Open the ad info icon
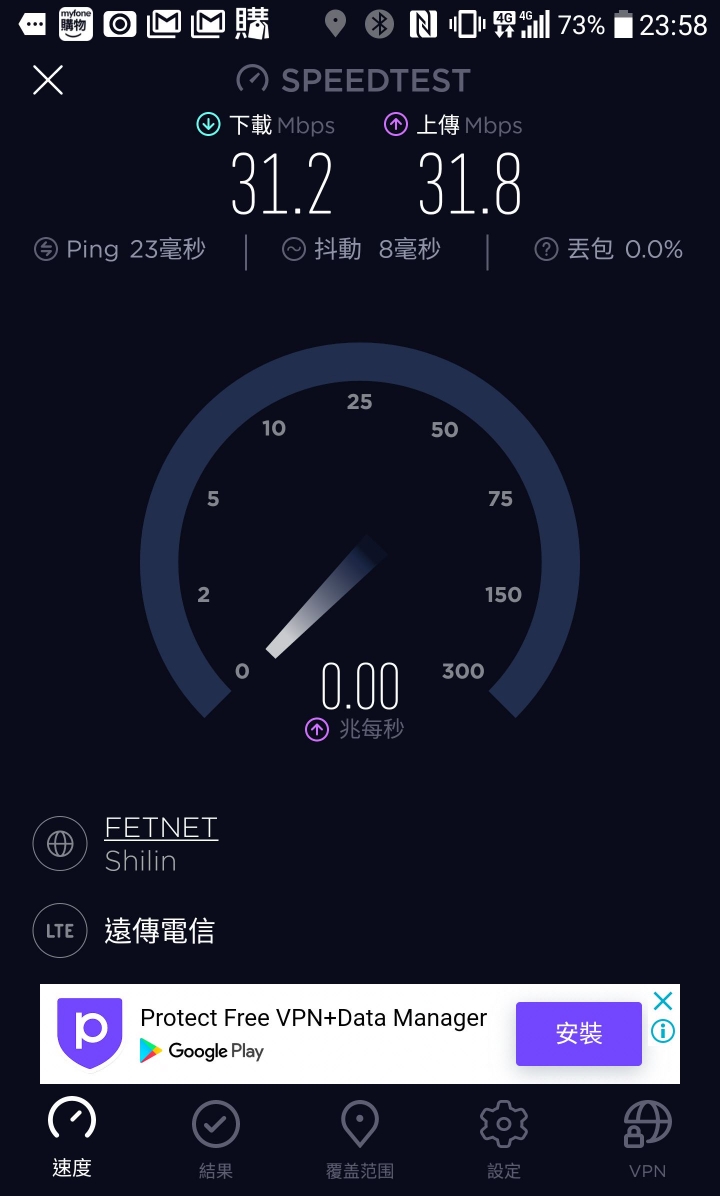This screenshot has width=720, height=1196. (x=662, y=1031)
